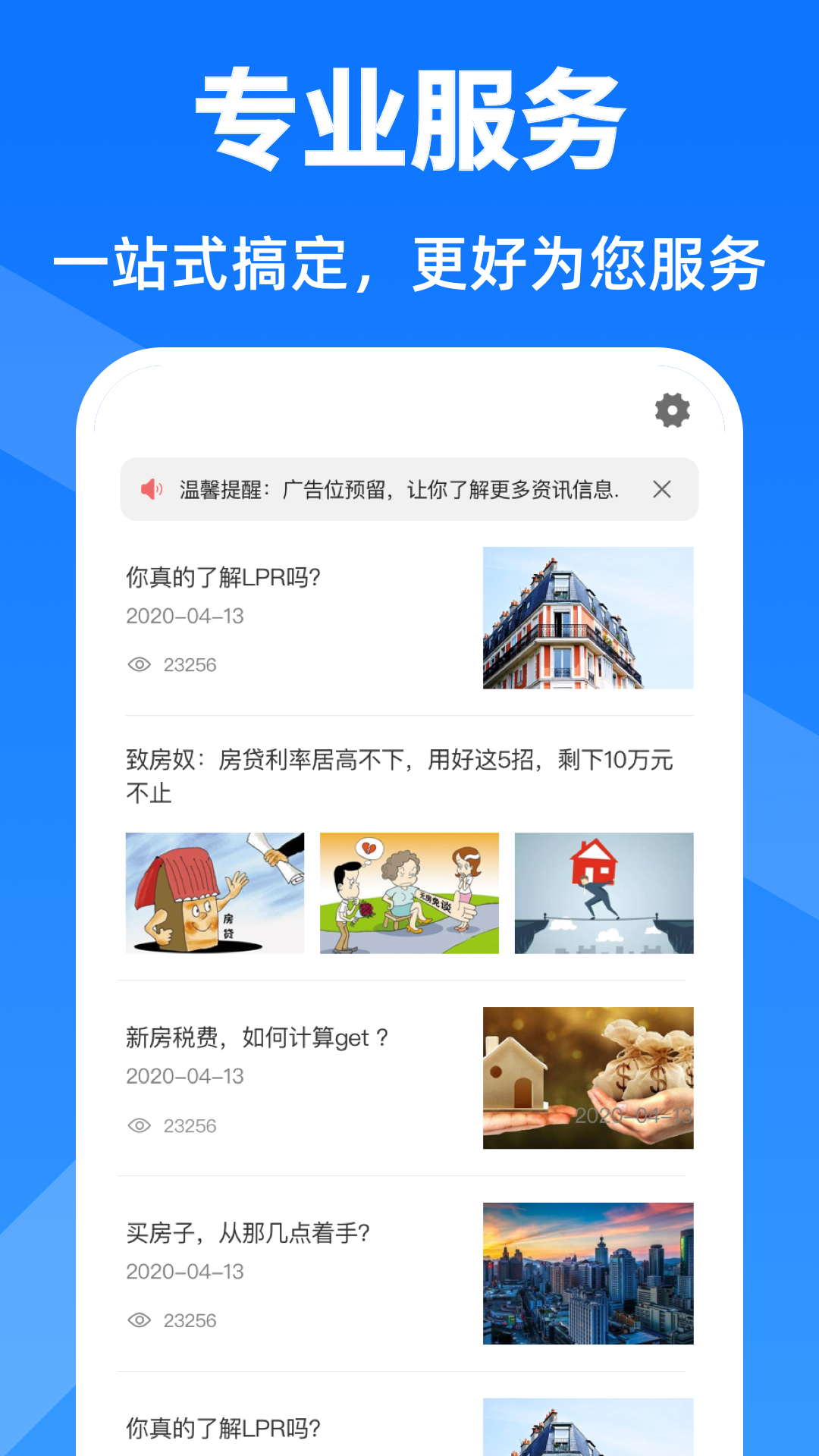Screen dimensions: 819x1456
Task: Click the orange building photo thumbnail
Action: coord(588,617)
